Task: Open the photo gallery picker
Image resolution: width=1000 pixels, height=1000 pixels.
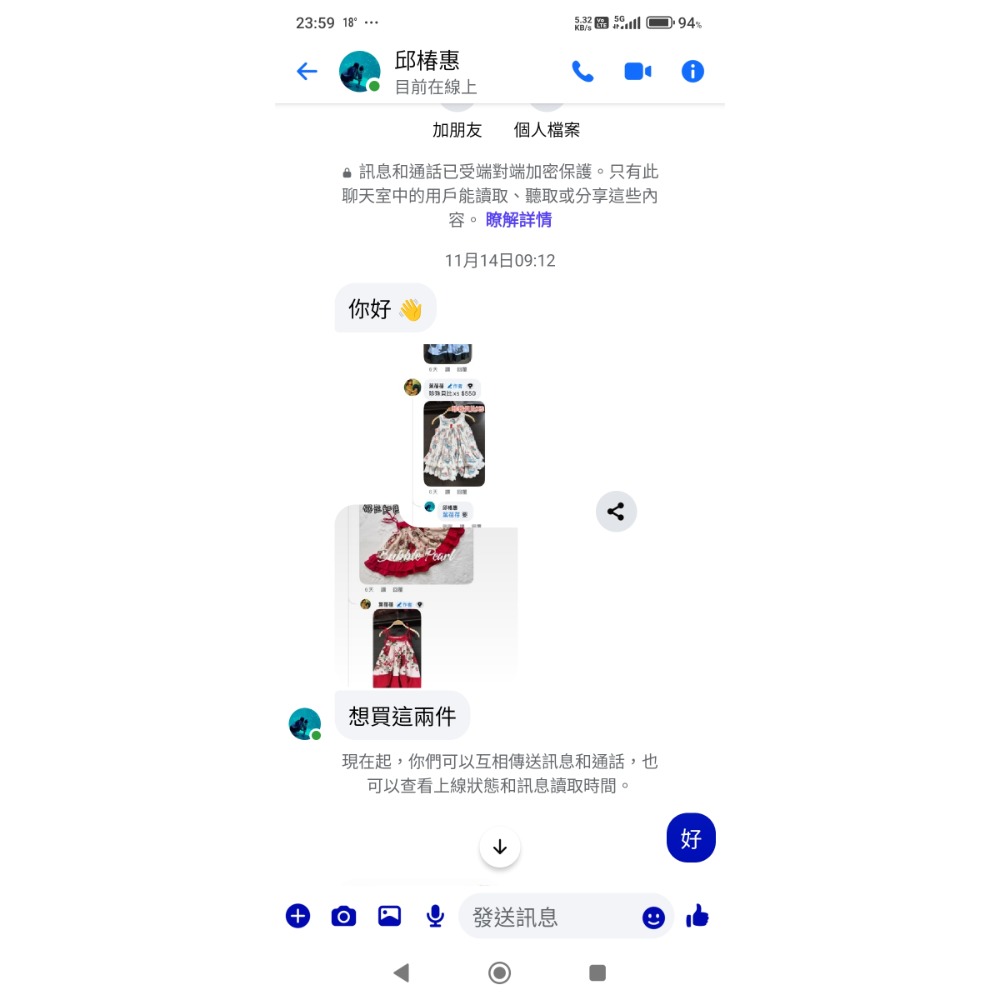Action: pos(389,916)
